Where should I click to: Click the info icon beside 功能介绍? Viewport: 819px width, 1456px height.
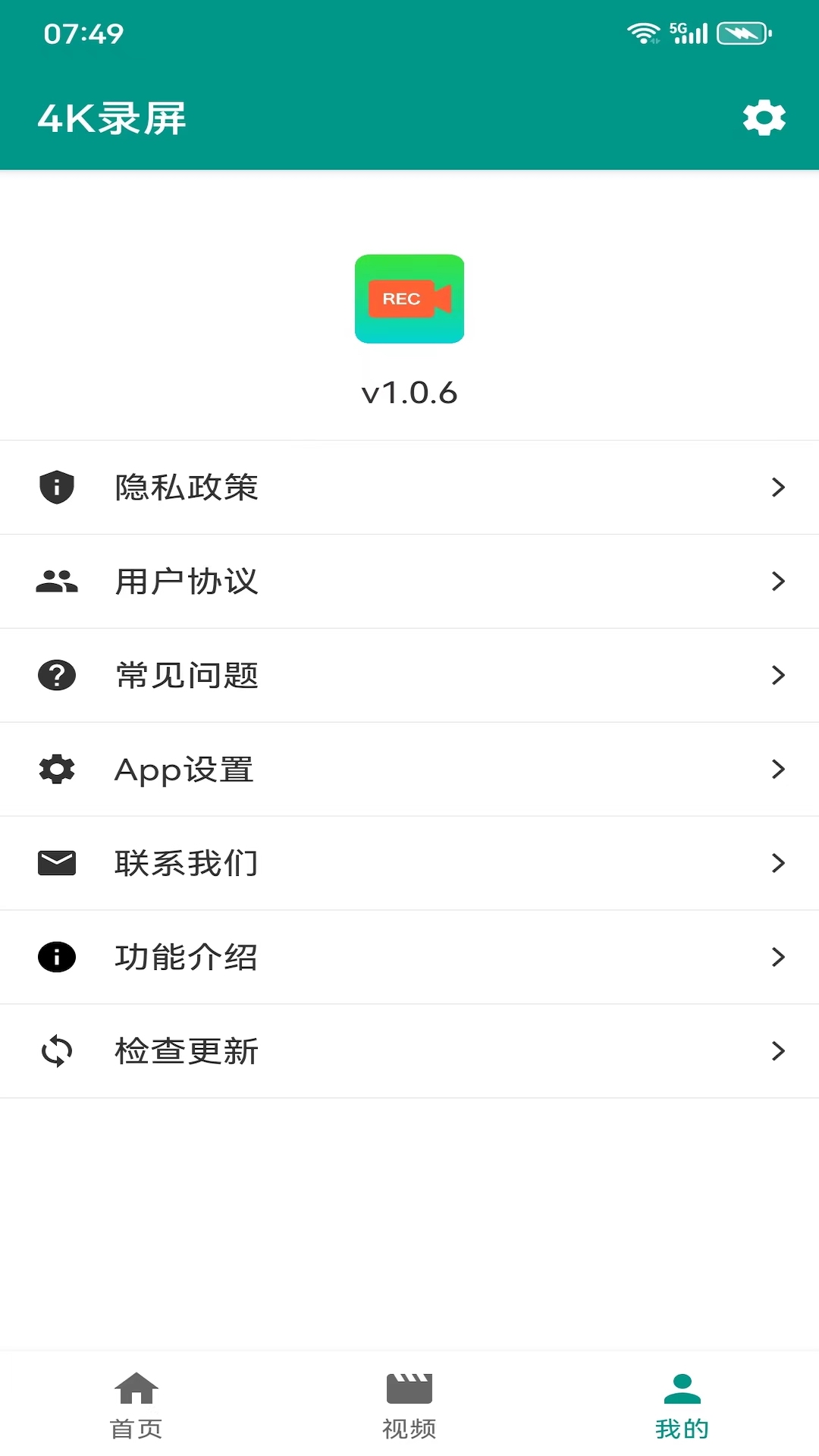pos(55,956)
